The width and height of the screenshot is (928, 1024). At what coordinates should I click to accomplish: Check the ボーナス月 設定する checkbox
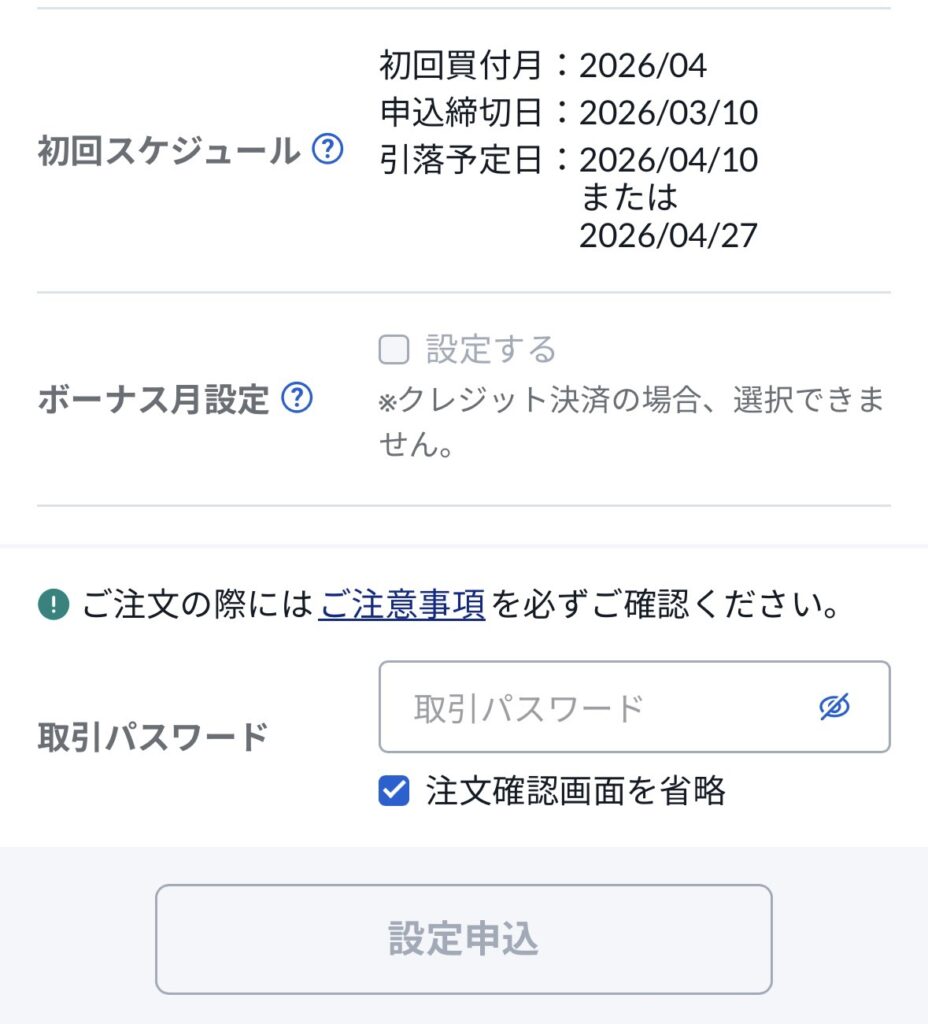click(x=394, y=350)
